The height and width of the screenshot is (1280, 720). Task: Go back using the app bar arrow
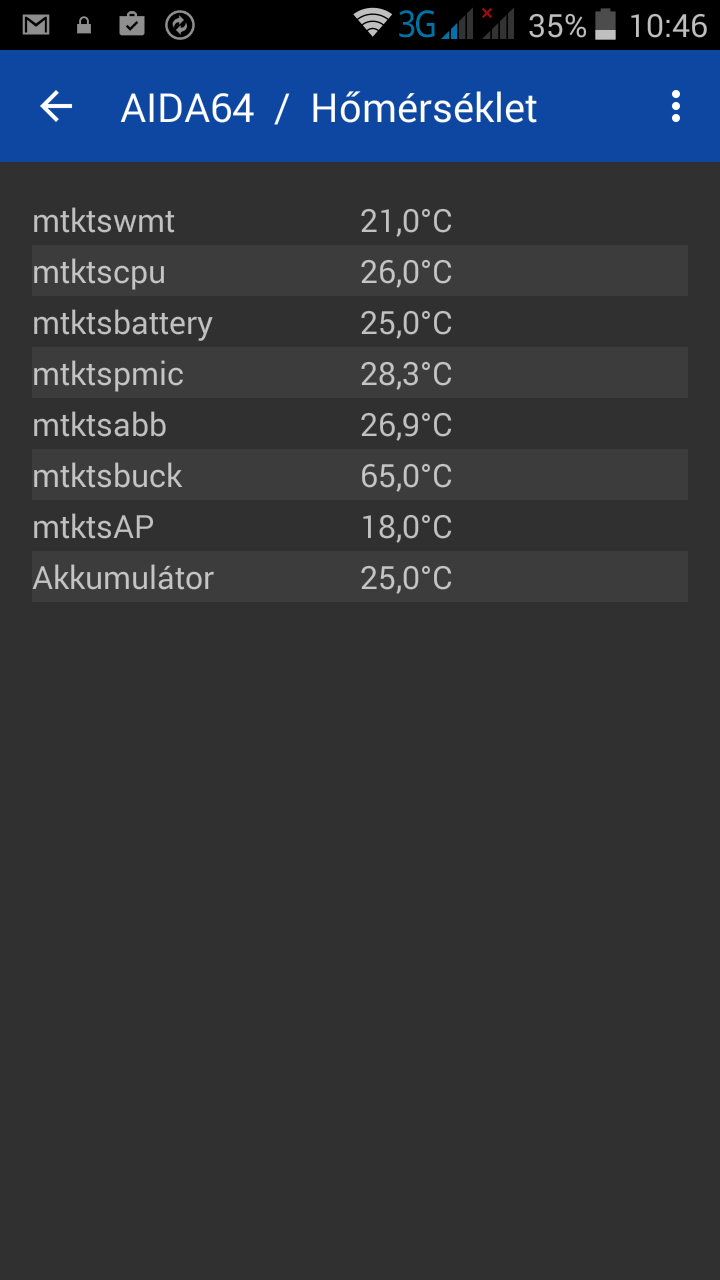(56, 106)
